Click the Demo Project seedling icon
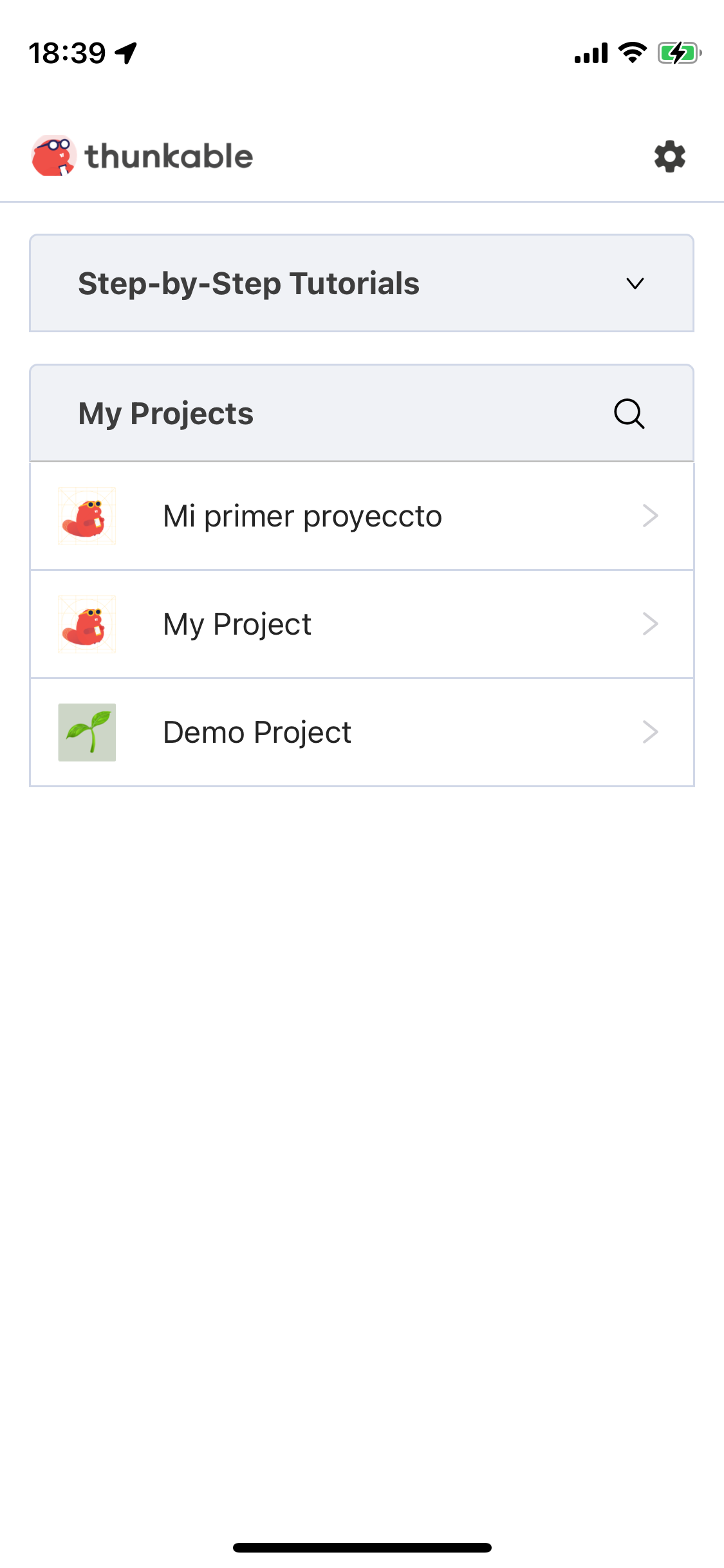This screenshot has width=724, height=1568. [86, 731]
